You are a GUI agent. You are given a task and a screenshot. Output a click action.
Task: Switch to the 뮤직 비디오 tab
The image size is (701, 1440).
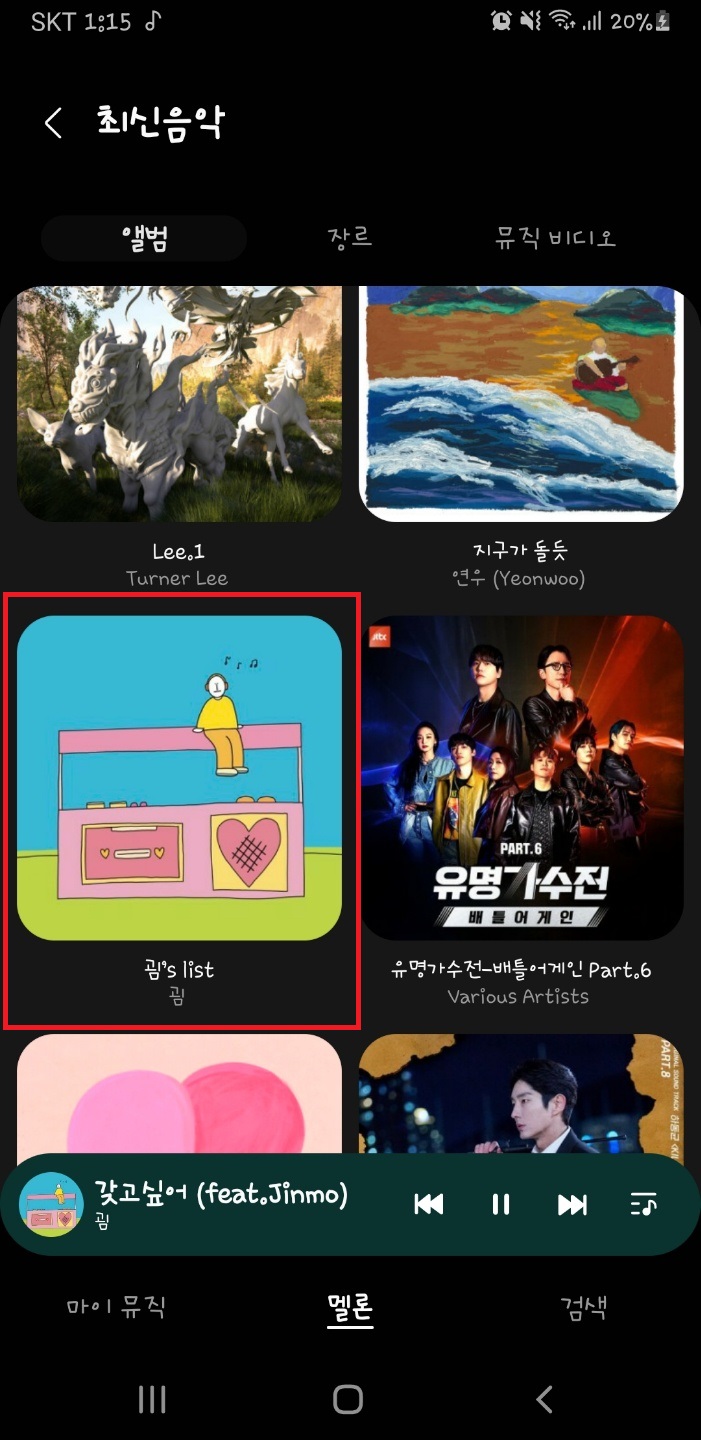(x=555, y=238)
